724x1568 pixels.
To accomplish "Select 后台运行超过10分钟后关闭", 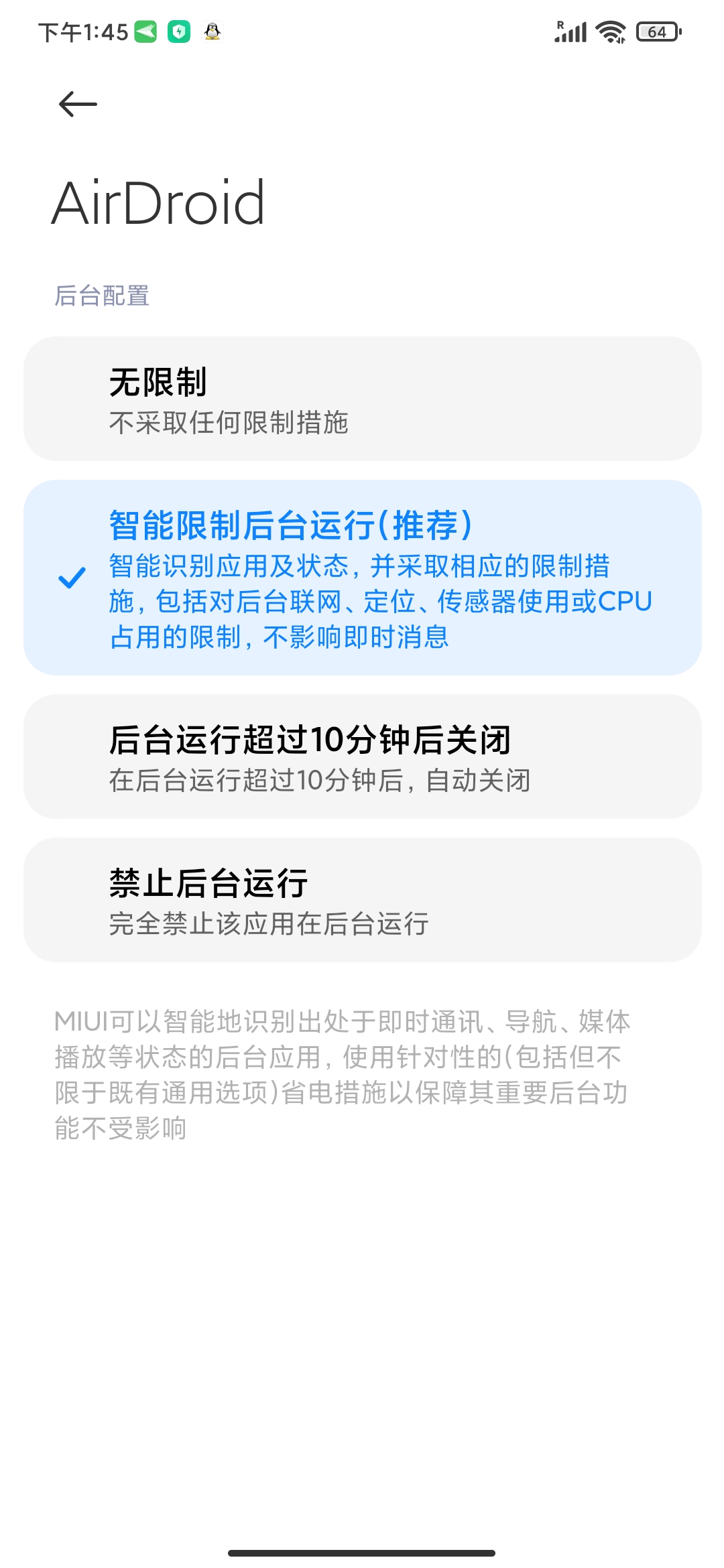I will 362,757.
